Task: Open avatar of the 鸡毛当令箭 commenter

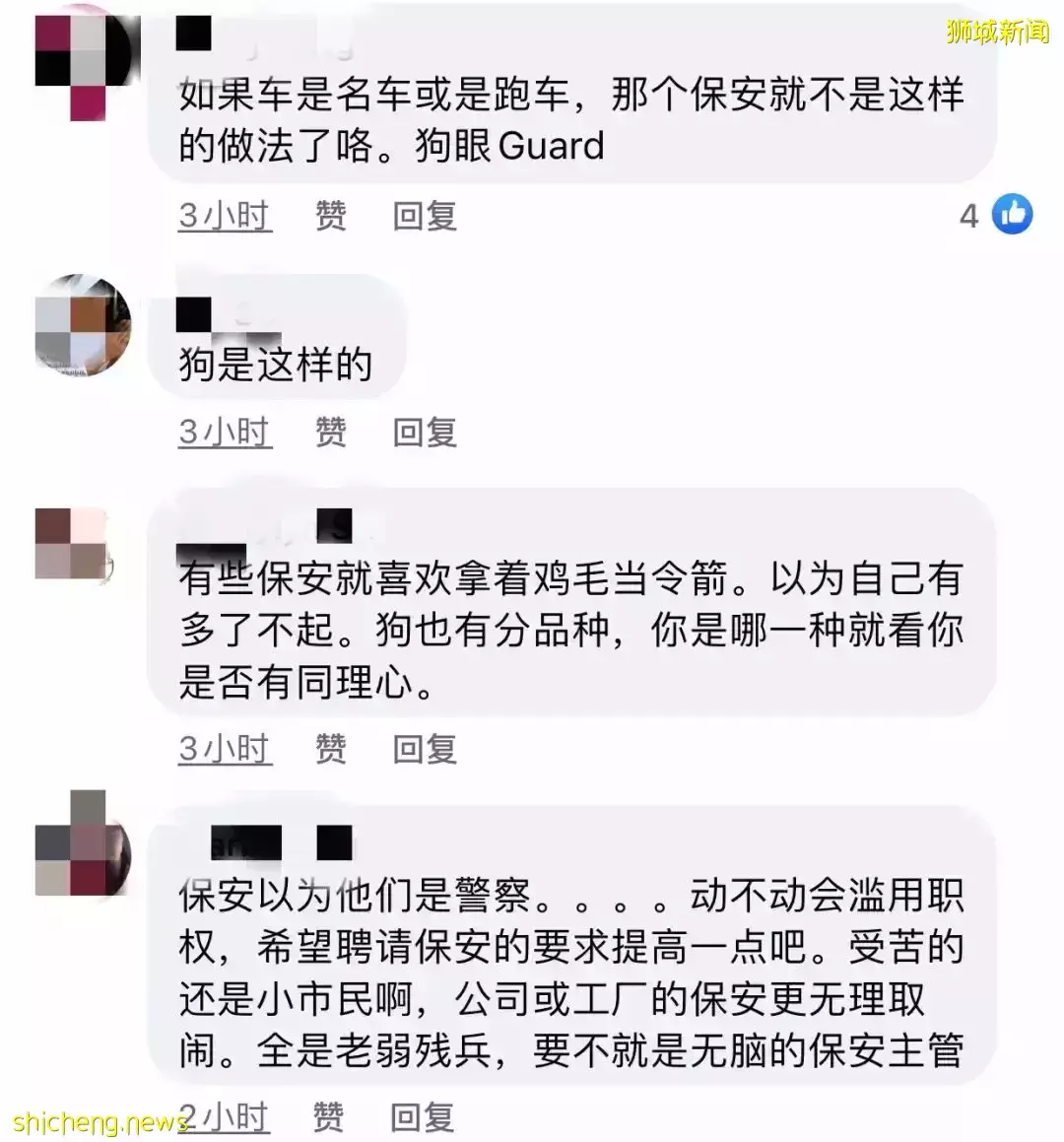Action: 73,544
